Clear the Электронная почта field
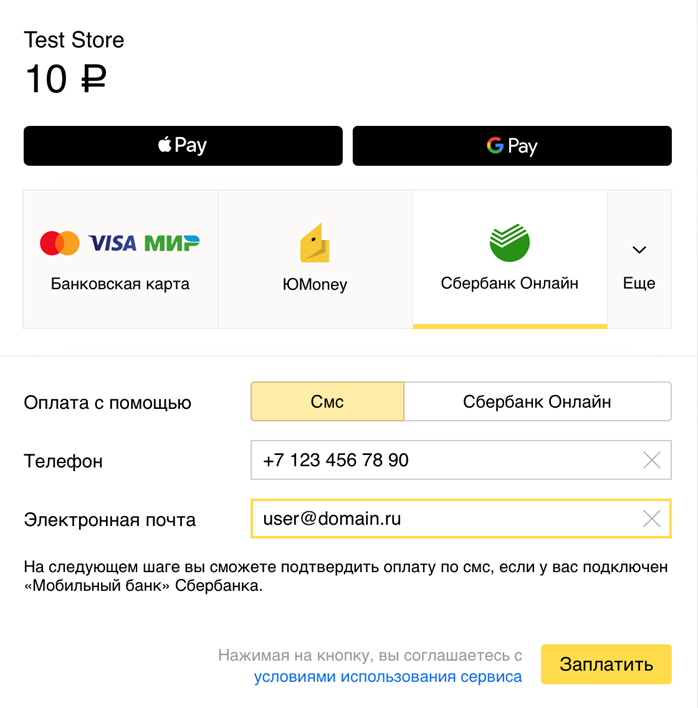Viewport: 698px width, 708px height. (x=651, y=519)
